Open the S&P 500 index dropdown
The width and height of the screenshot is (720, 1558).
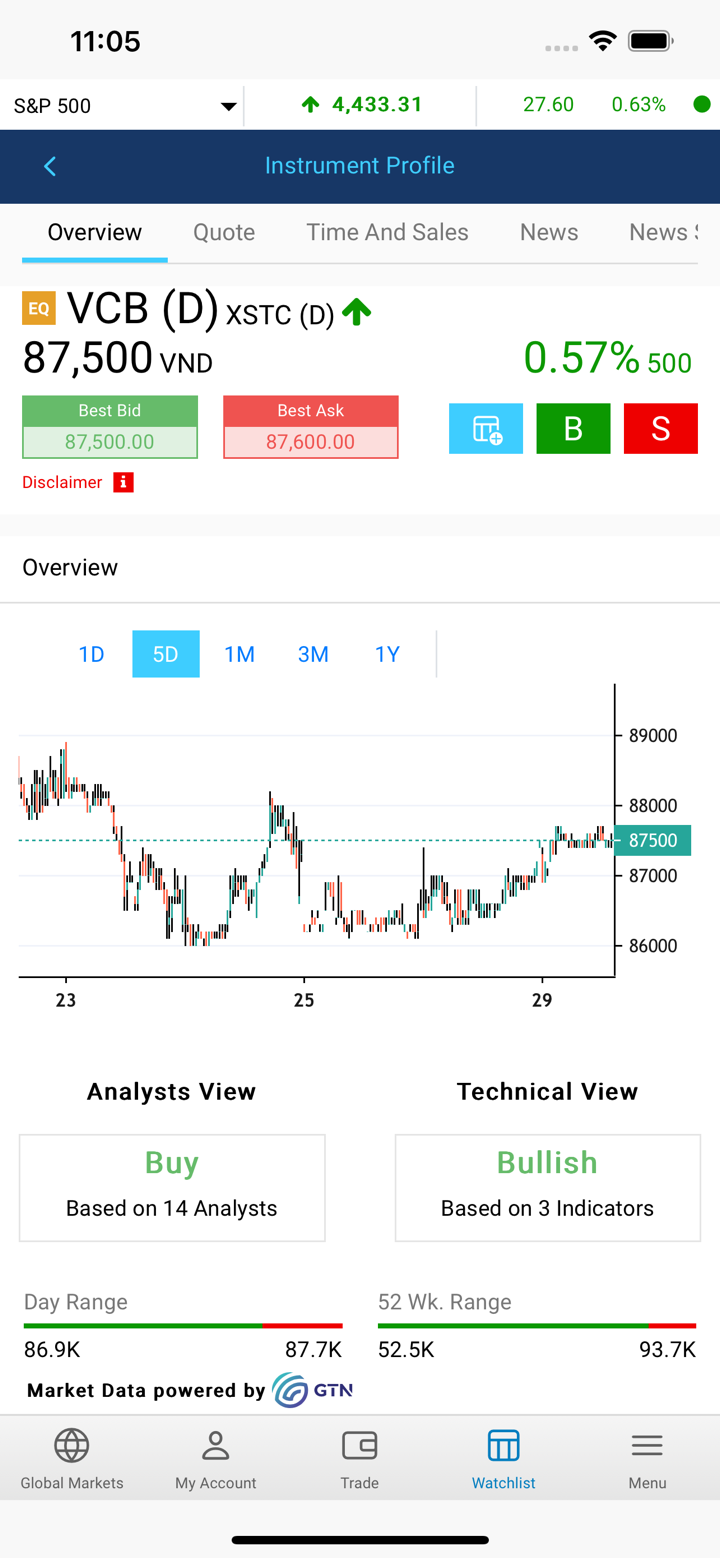pos(228,106)
